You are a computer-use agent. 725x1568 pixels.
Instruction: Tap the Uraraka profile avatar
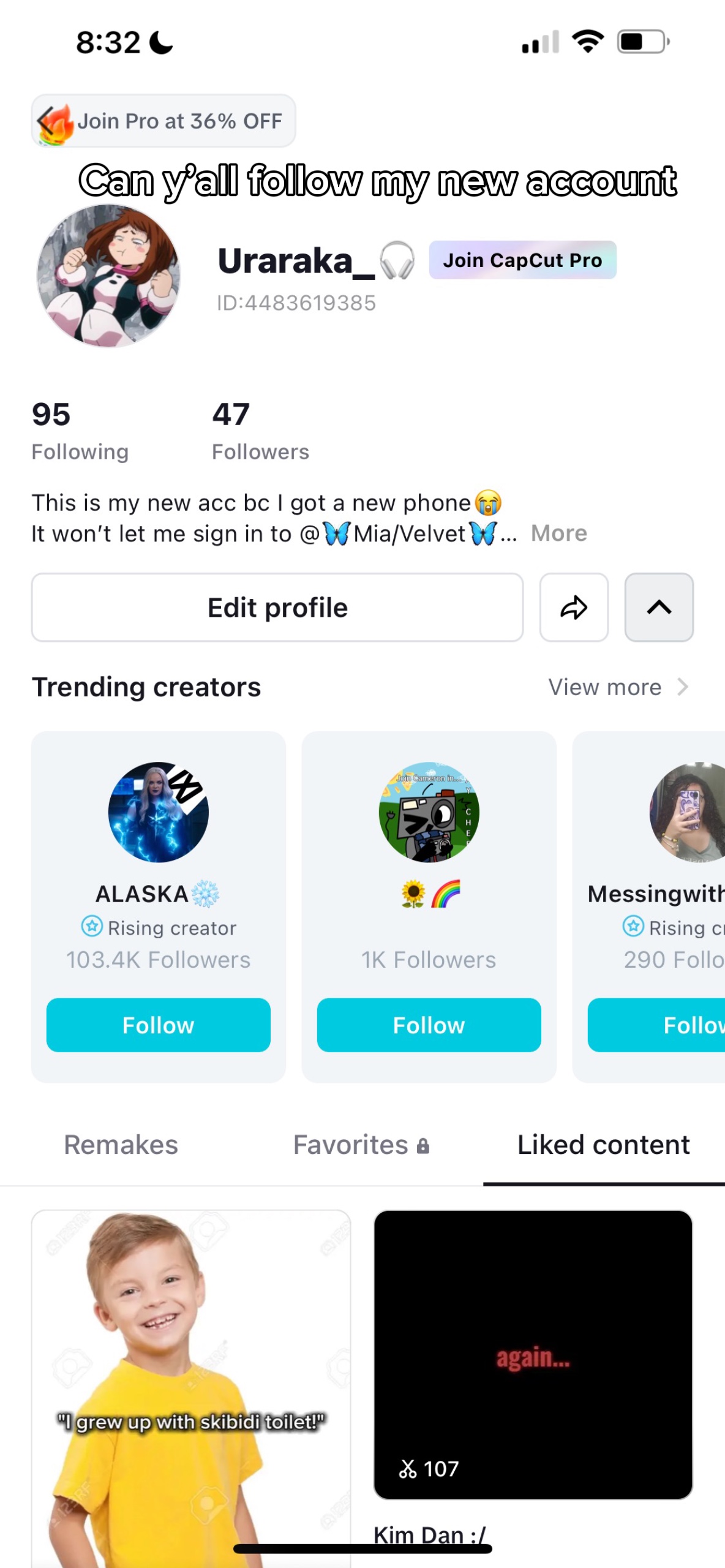[108, 276]
